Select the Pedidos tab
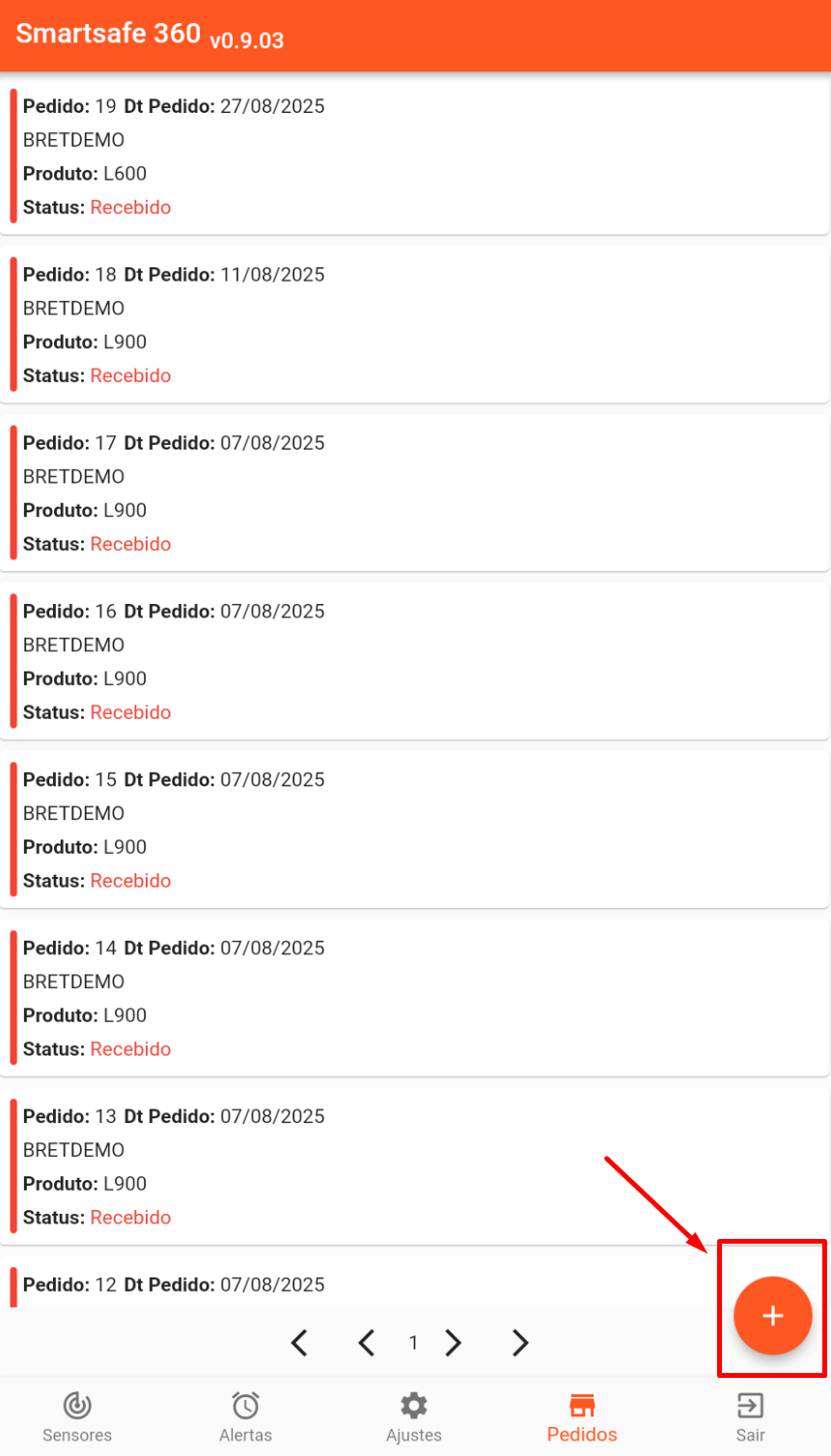The height and width of the screenshot is (1456, 831). click(582, 1416)
